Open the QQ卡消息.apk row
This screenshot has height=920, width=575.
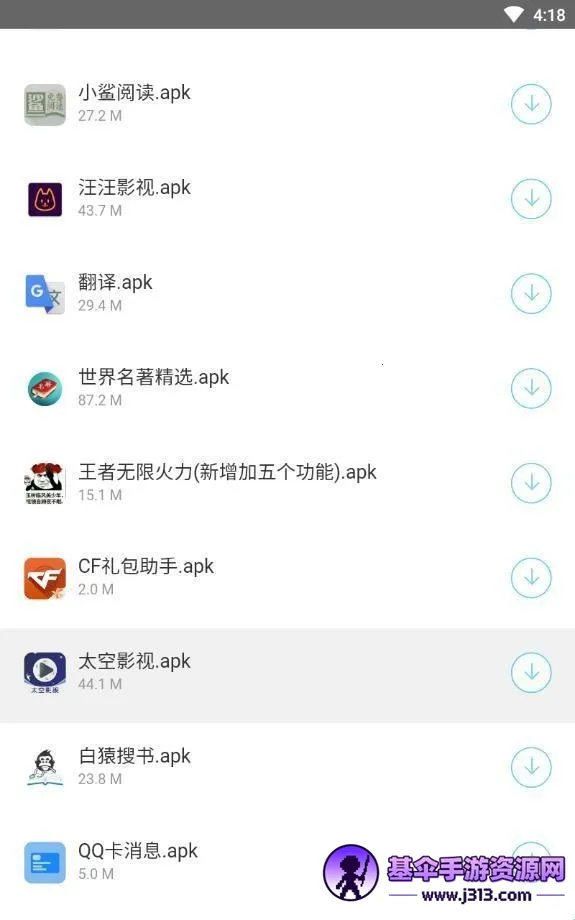(x=288, y=862)
